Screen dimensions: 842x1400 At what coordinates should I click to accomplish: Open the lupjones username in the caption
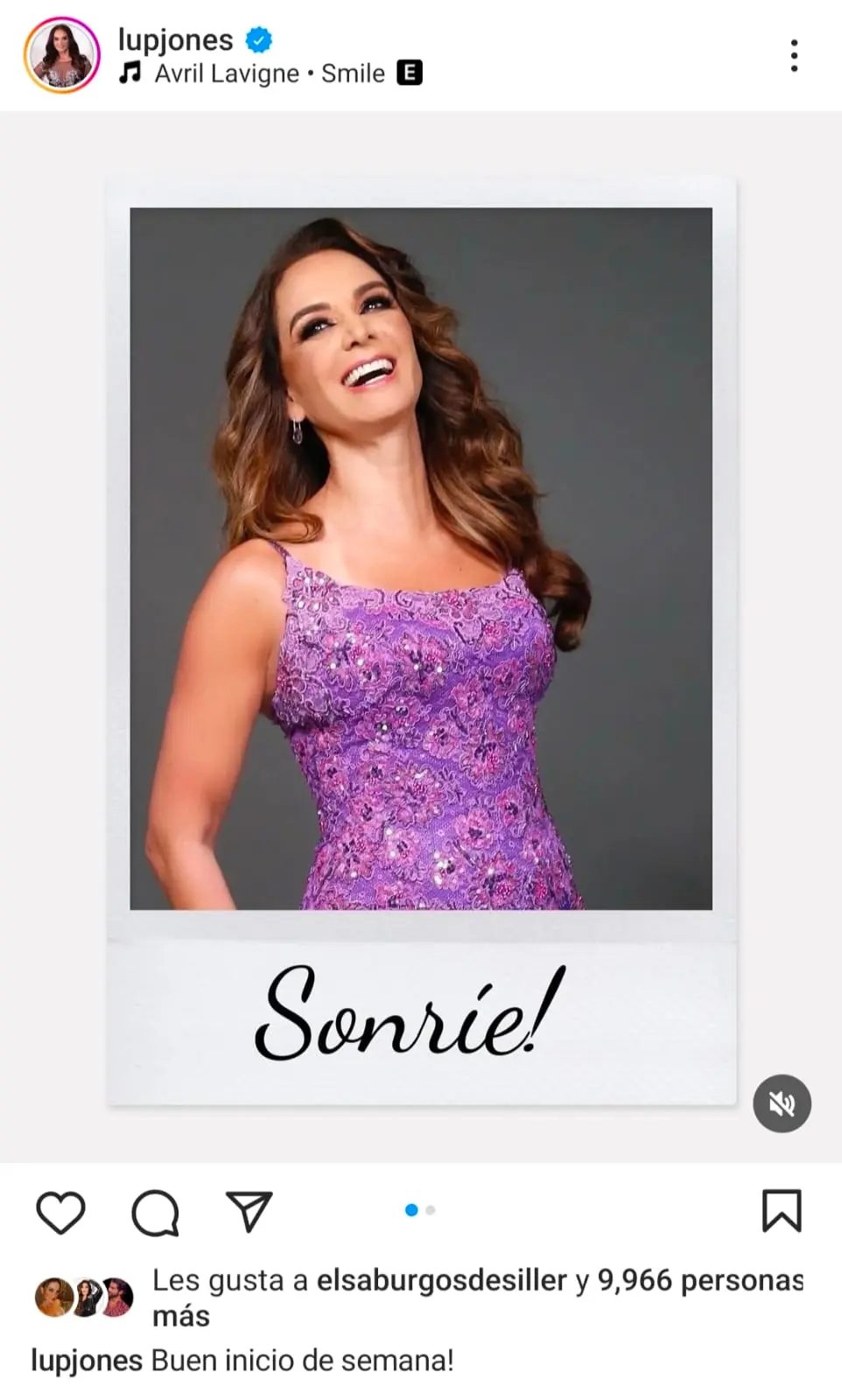point(86,1361)
